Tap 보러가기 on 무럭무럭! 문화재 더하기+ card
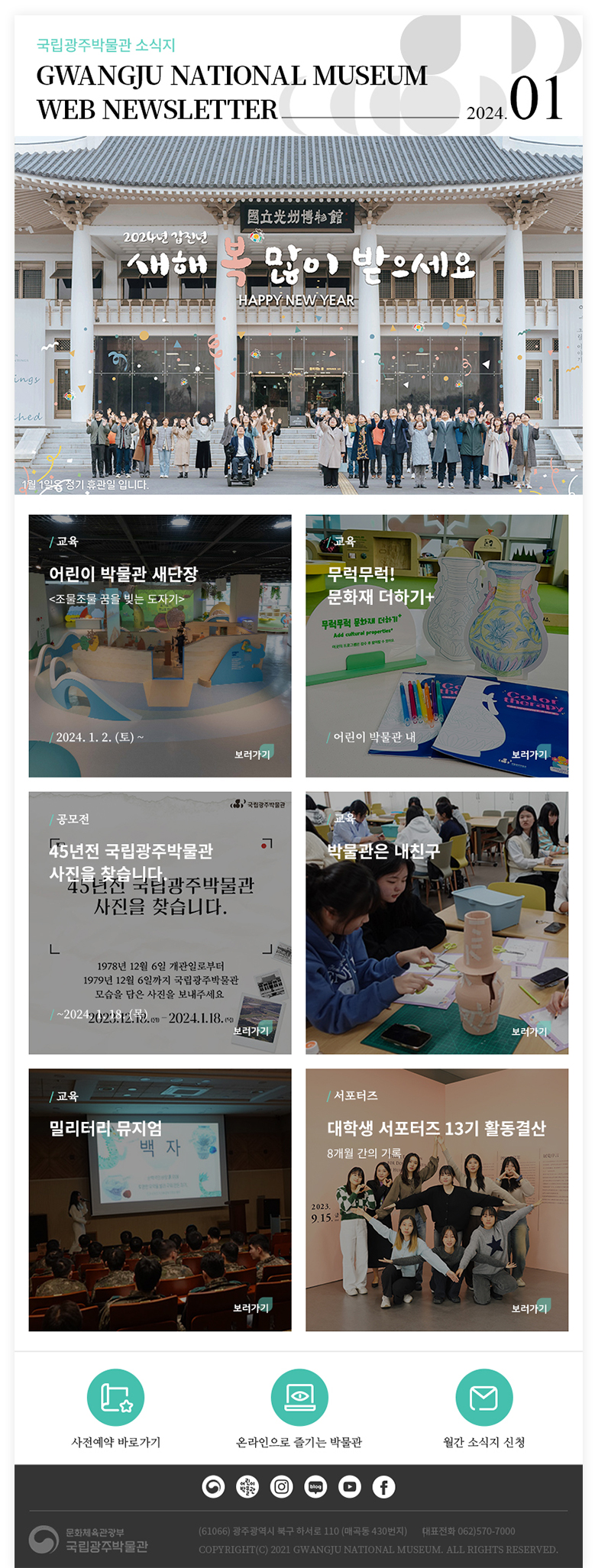Screen dimensions: 595x1568 tap(529, 754)
